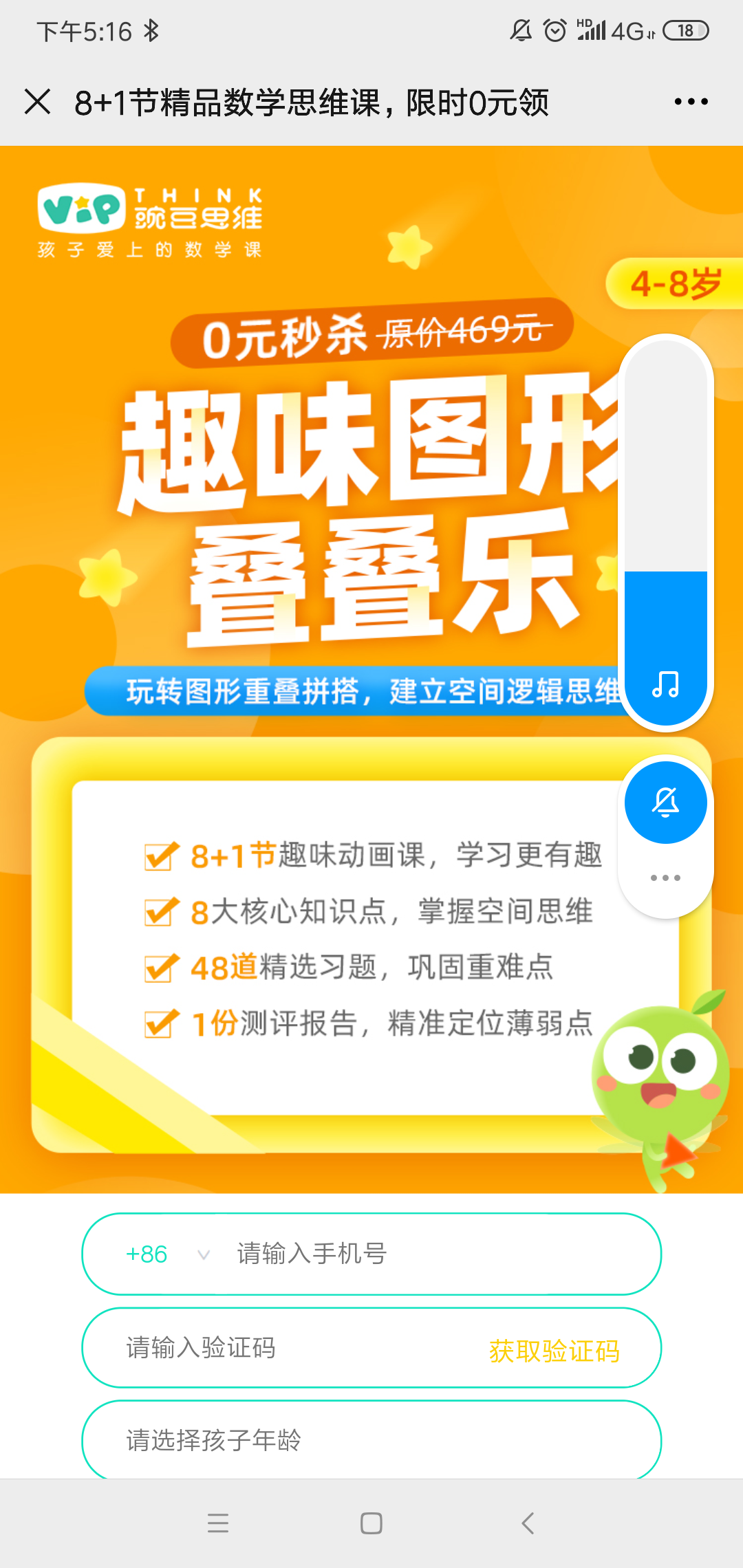Viewport: 743px width, 1568px height.
Task: Open the three-dot menu in the title bar
Action: coord(691,102)
